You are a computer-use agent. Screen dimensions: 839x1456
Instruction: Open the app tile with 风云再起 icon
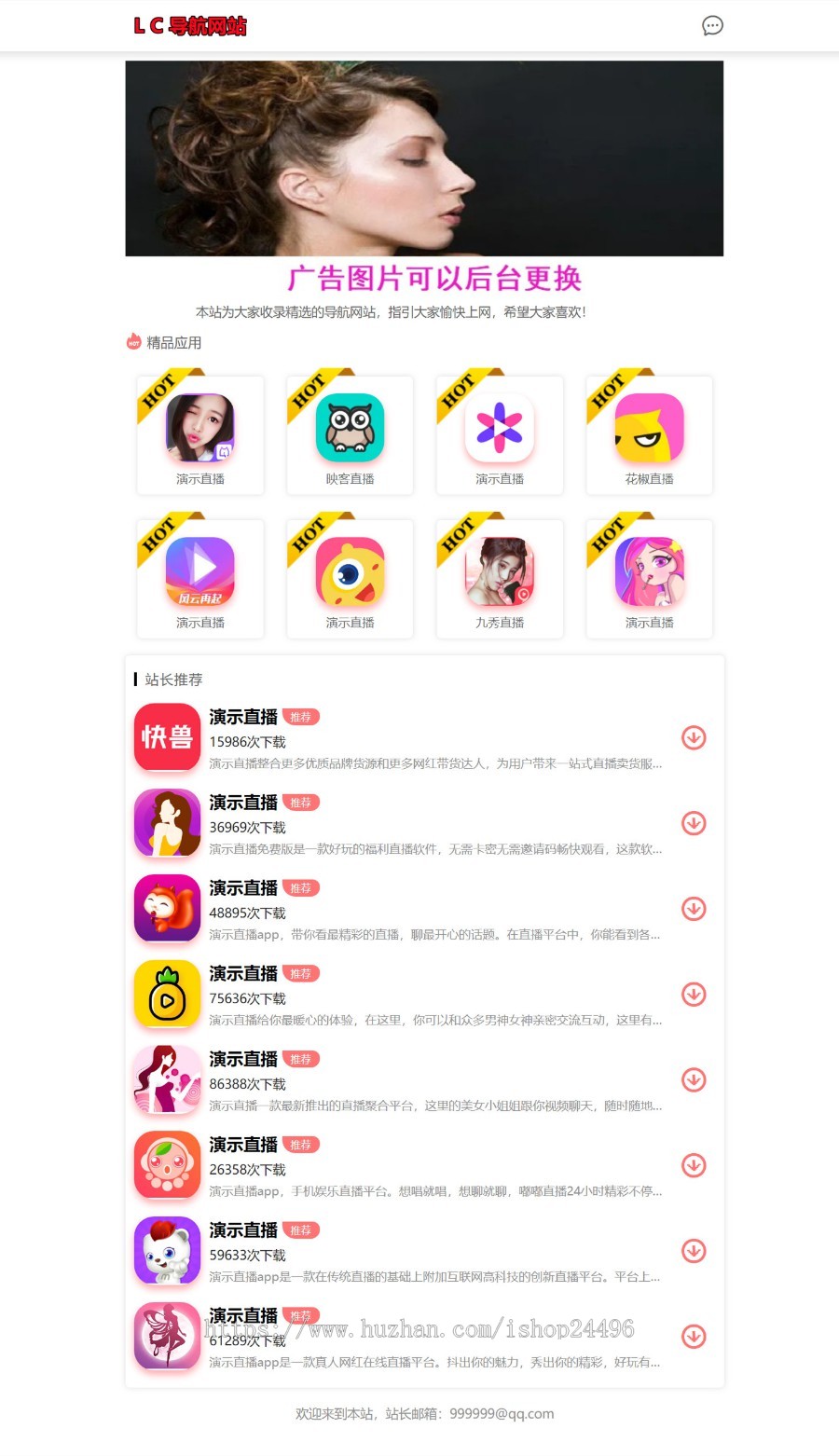pos(200,579)
